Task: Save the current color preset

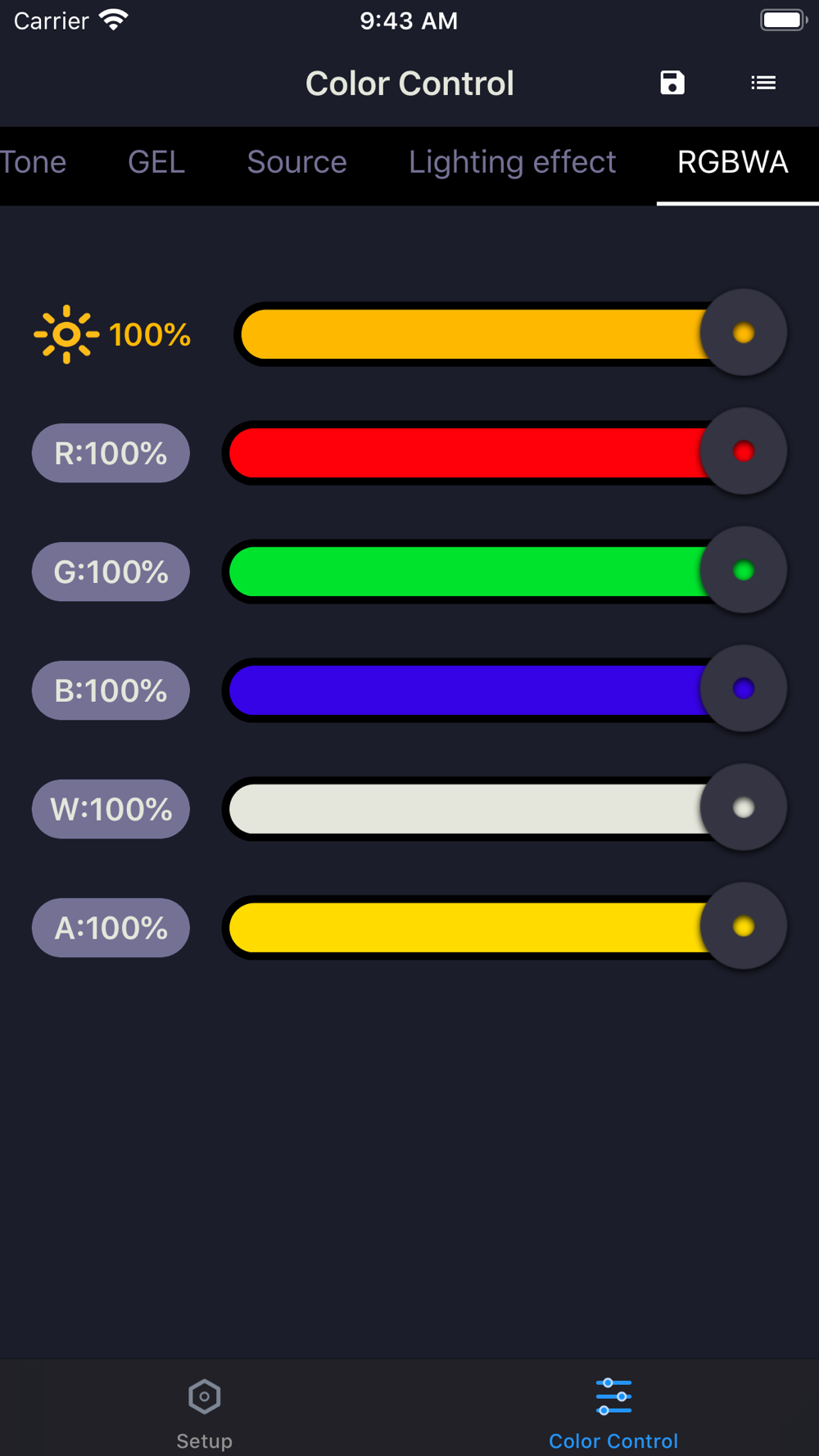Action: (672, 83)
